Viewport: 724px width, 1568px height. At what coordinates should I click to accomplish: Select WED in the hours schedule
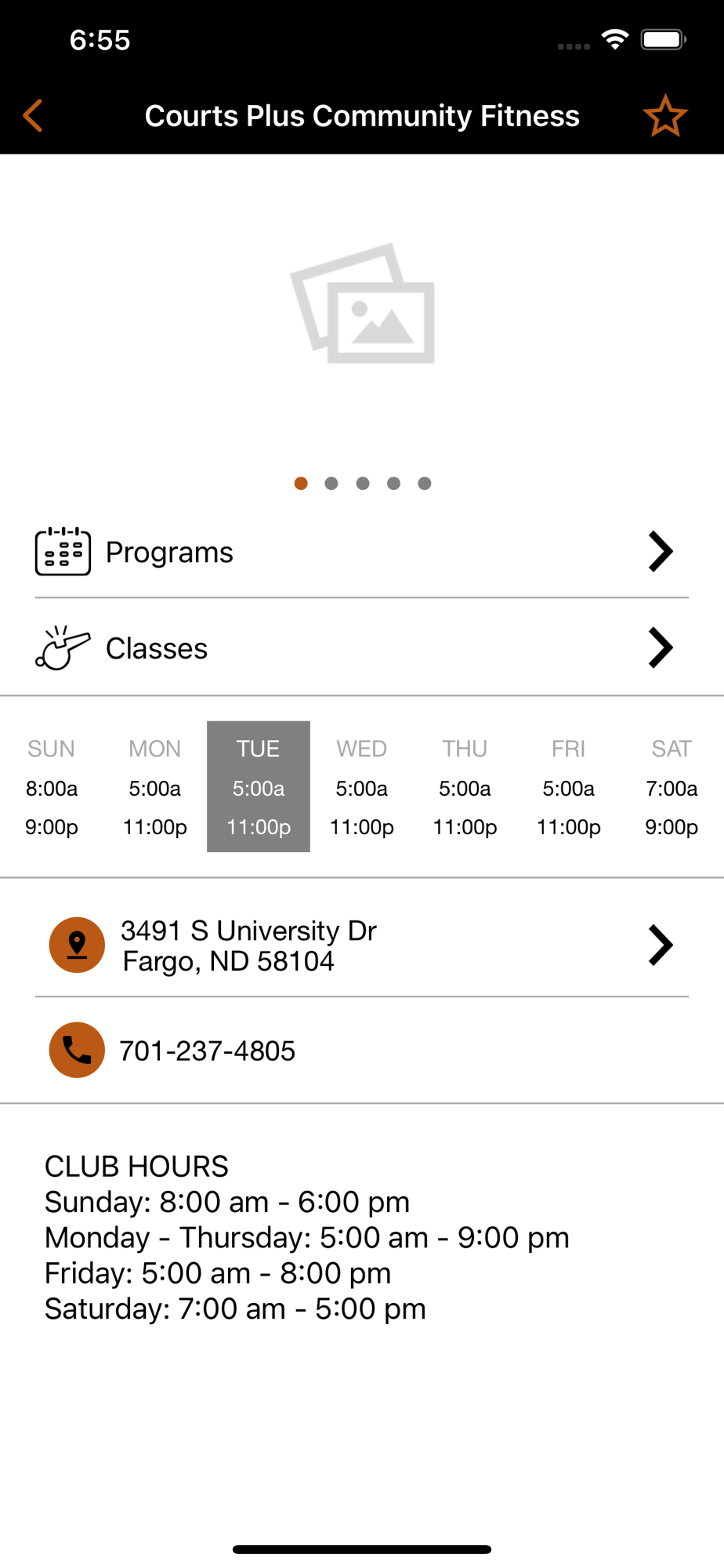[x=362, y=786]
